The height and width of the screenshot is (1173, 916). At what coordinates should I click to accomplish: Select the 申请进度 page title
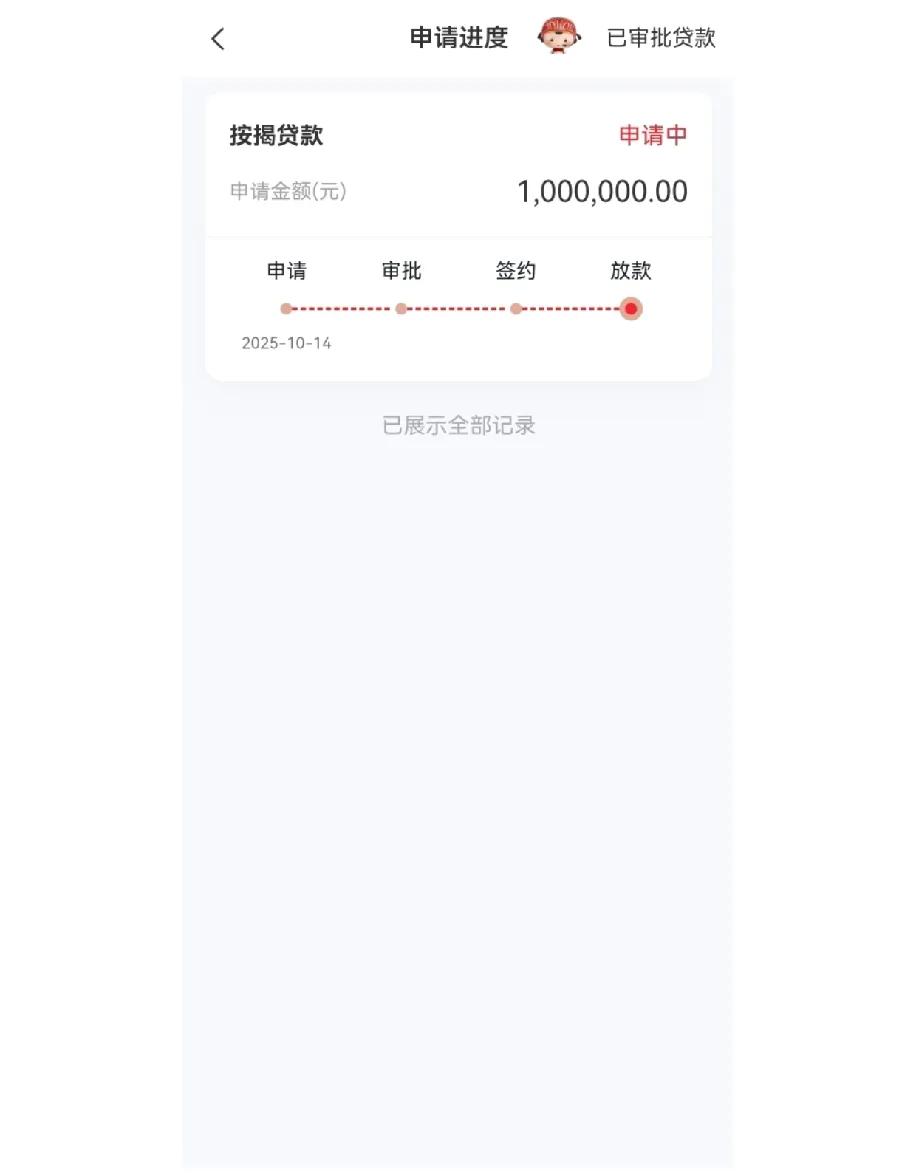pyautogui.click(x=458, y=38)
